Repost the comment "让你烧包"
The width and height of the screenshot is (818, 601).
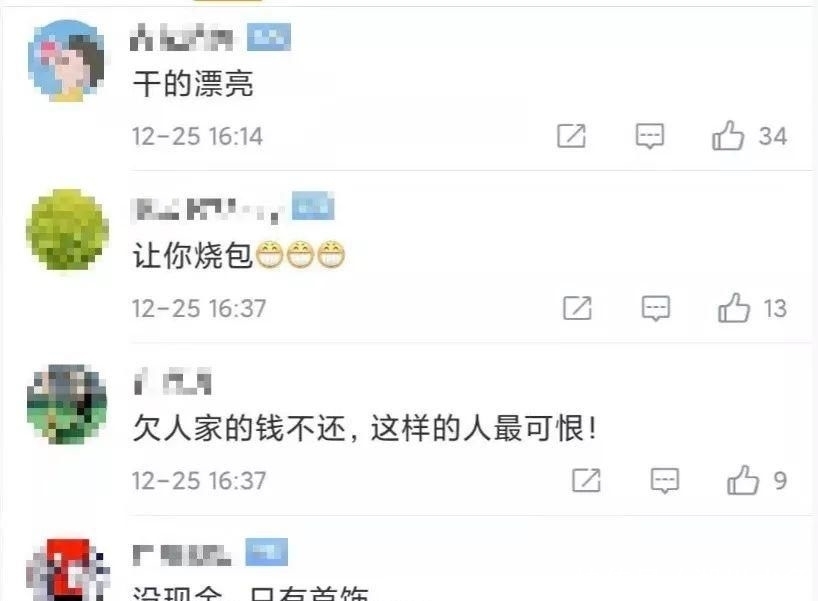tap(577, 309)
